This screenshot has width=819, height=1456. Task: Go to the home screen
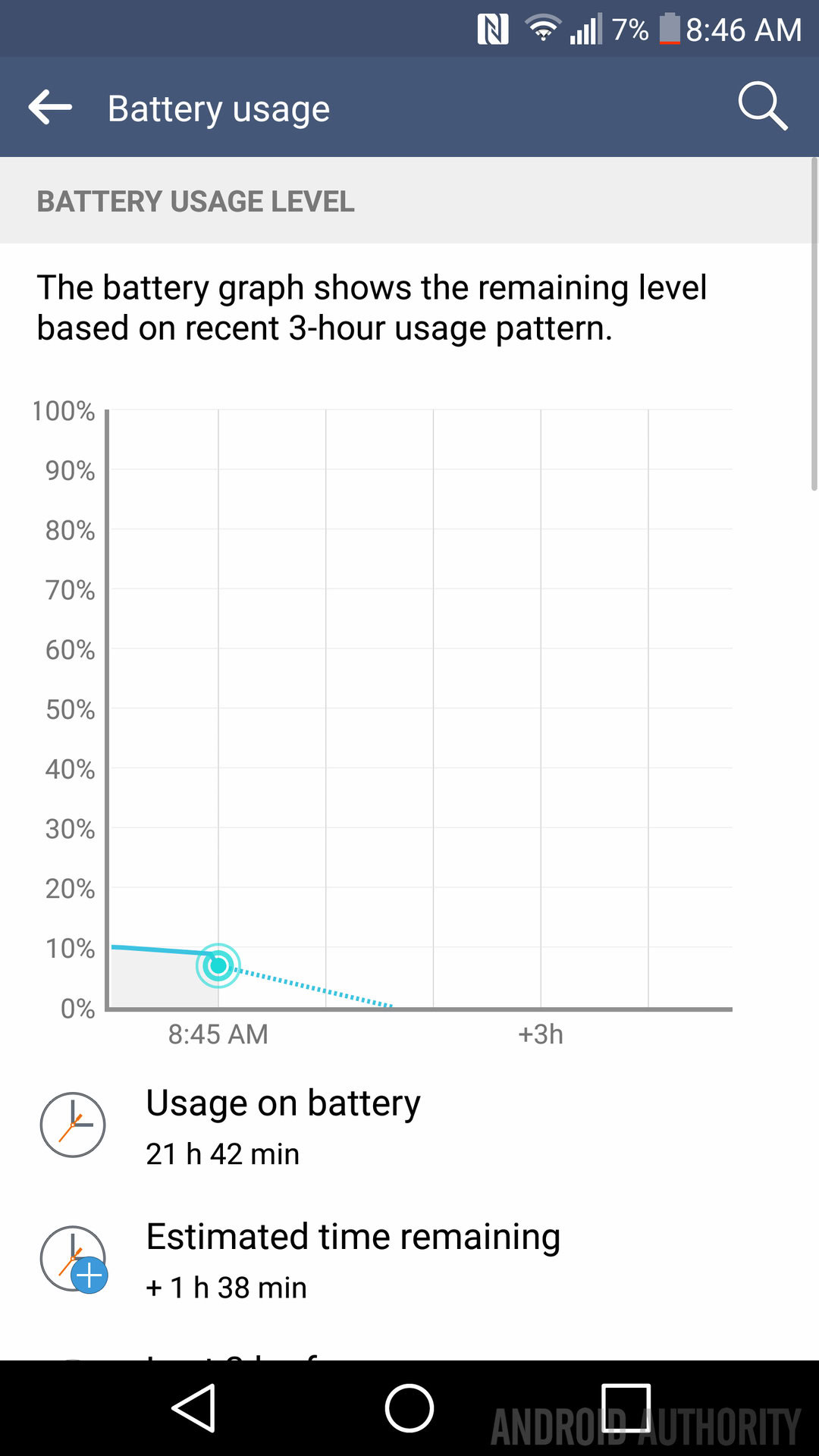click(x=409, y=1408)
